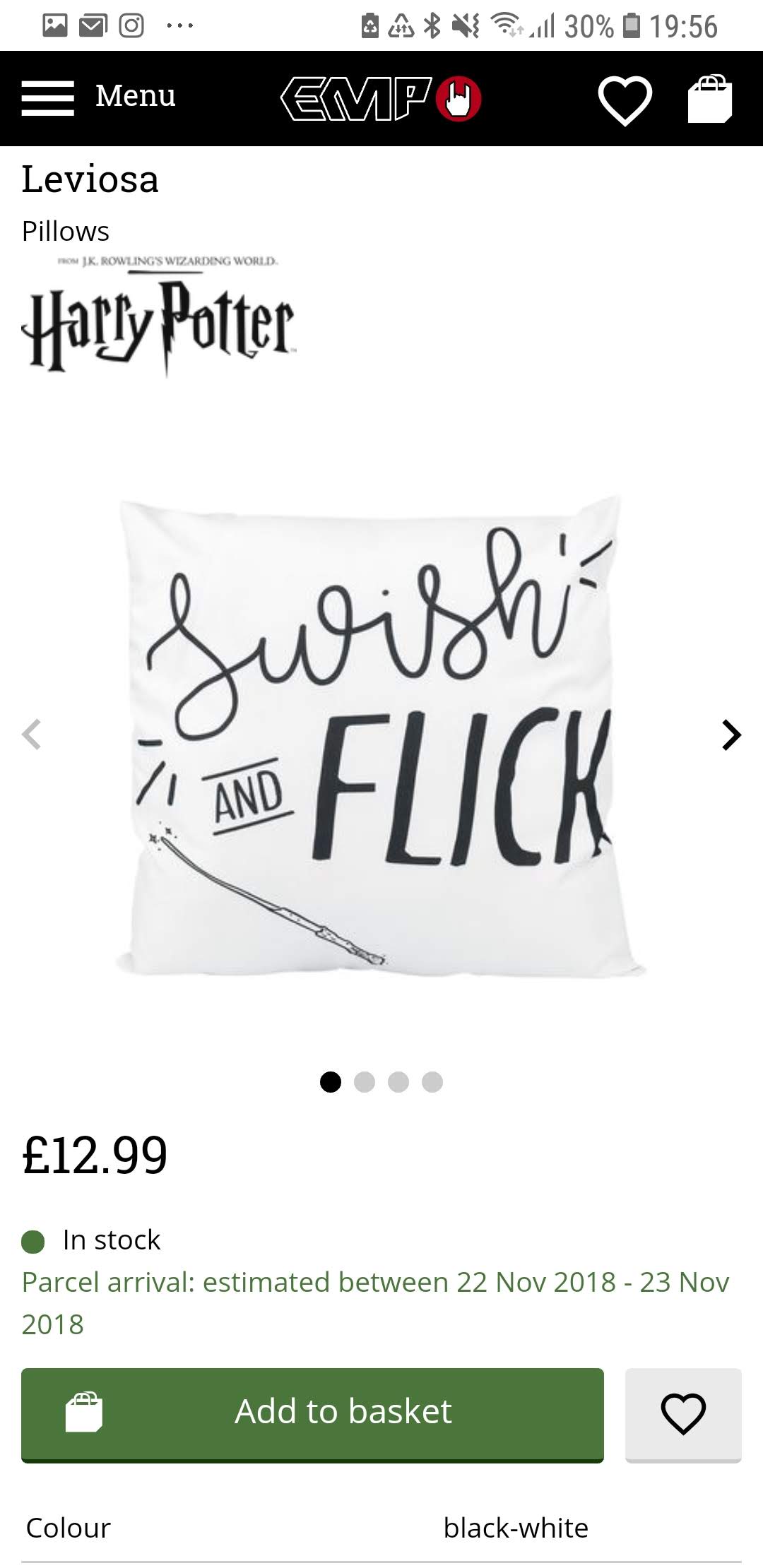Open the shopping basket in the header
The image size is (763, 1568).
[711, 99]
